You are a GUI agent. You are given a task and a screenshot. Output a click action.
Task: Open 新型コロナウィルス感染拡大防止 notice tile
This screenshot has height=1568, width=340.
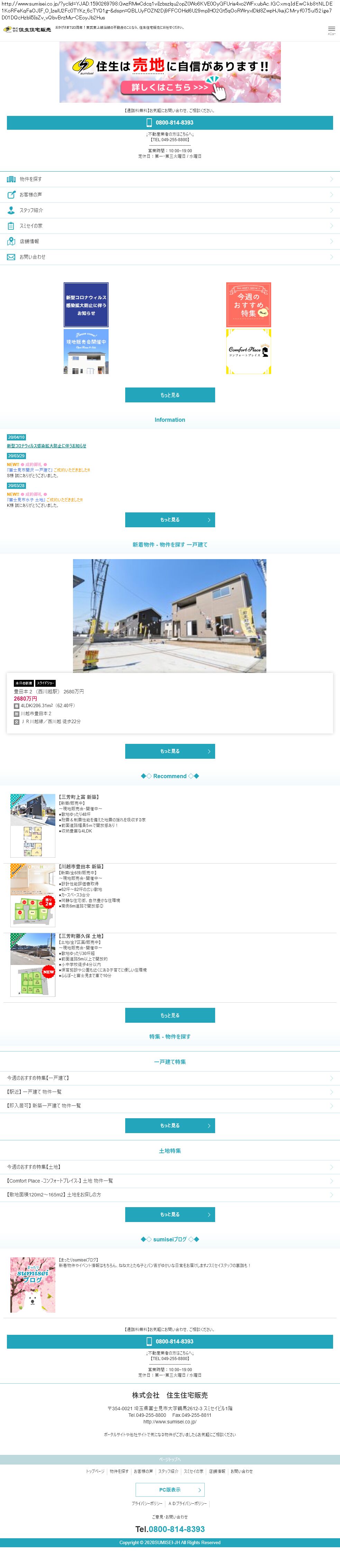click(86, 304)
